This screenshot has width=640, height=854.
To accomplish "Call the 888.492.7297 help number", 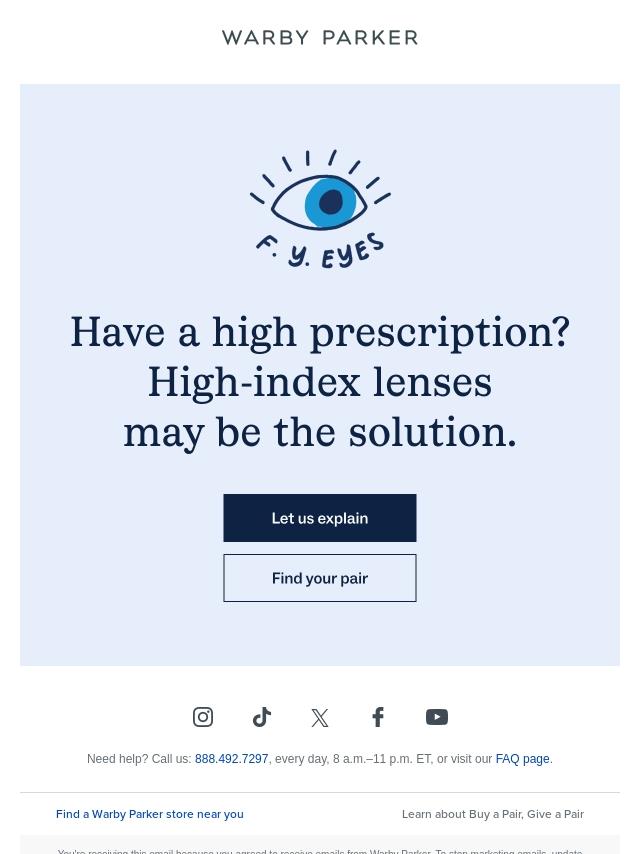I will click(x=231, y=759).
